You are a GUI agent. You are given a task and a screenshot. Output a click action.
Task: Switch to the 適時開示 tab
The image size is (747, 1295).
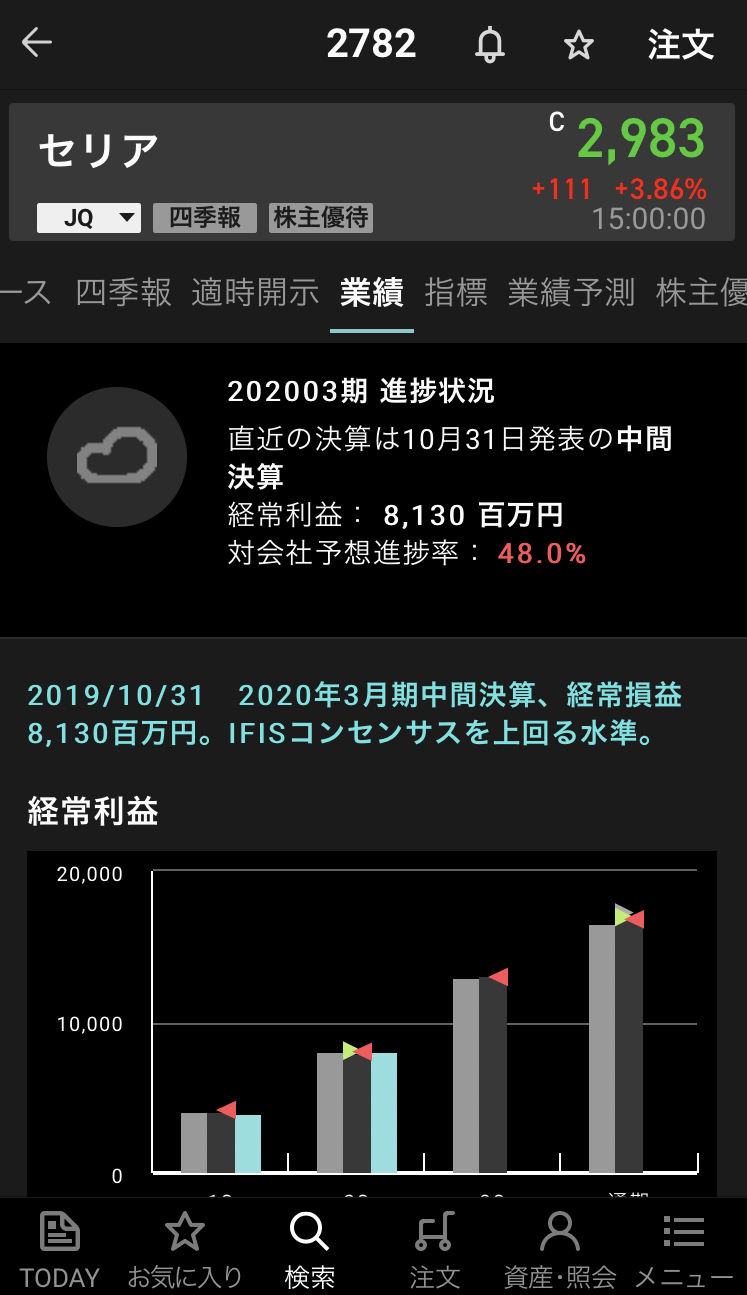click(255, 293)
